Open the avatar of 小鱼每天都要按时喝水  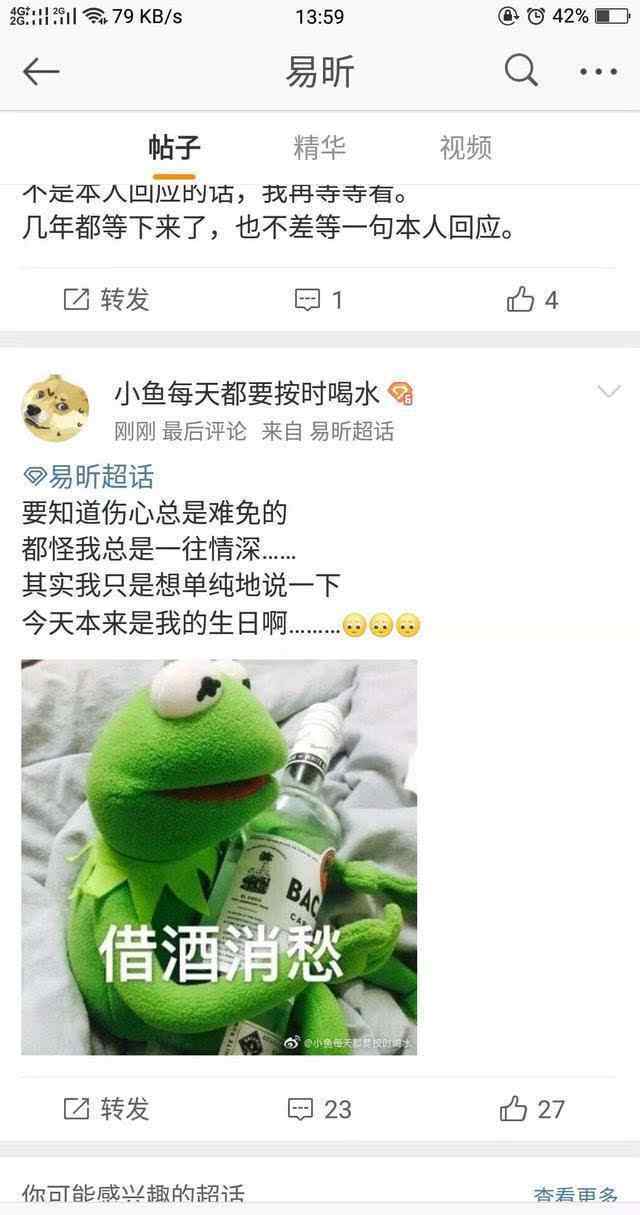54,408
